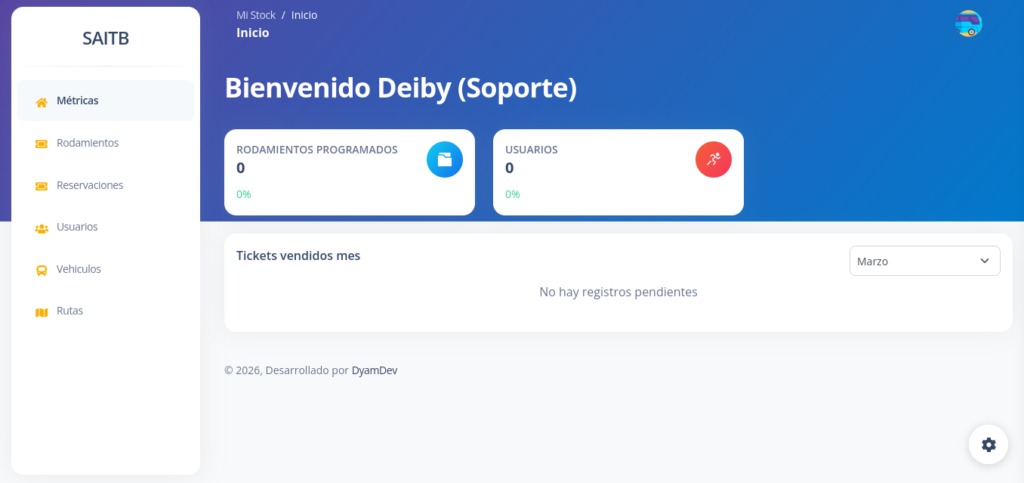Open the profile avatar menu
This screenshot has height=483, width=1024.
(x=968, y=24)
